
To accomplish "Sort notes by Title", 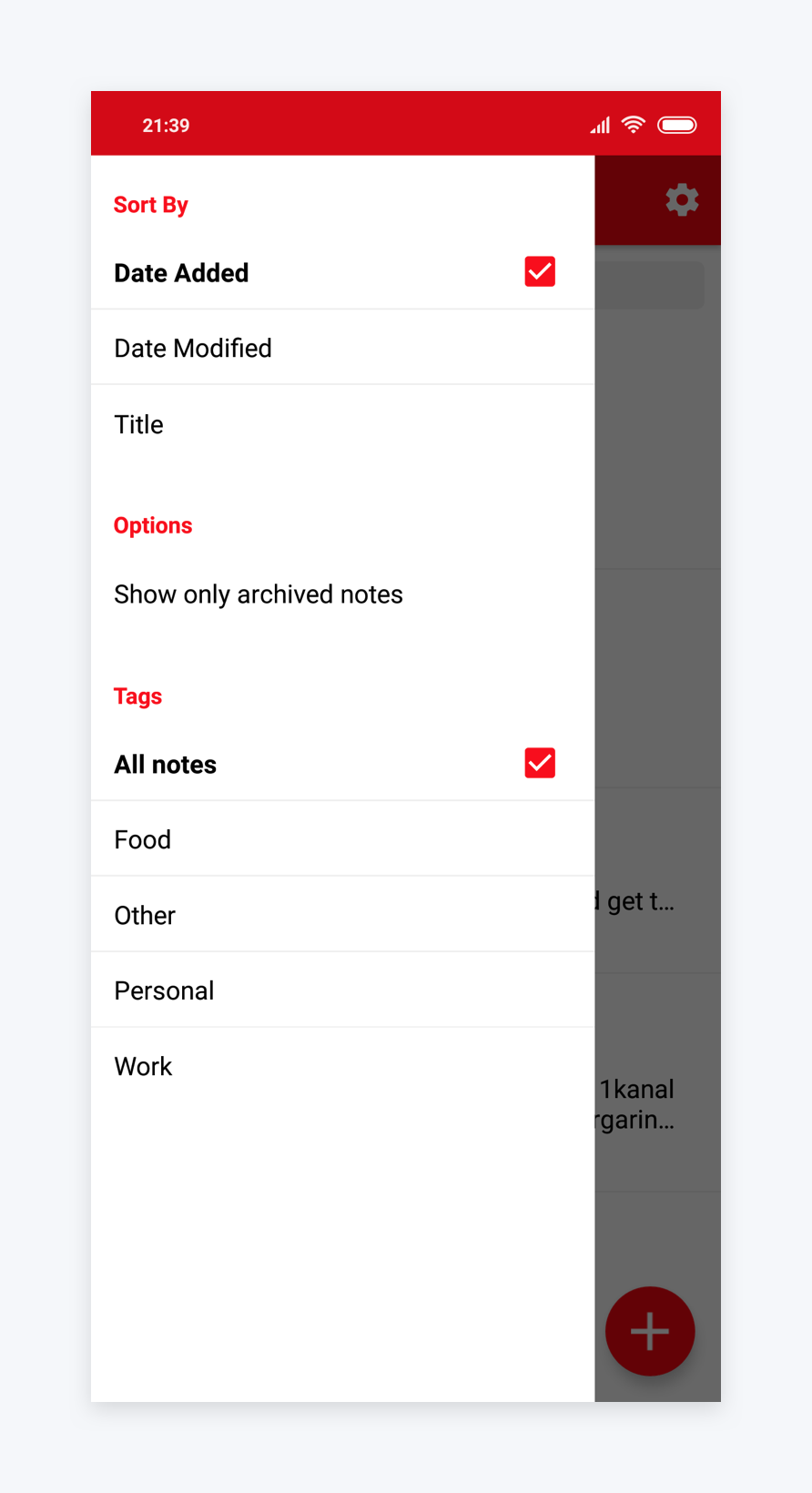I will [x=138, y=424].
